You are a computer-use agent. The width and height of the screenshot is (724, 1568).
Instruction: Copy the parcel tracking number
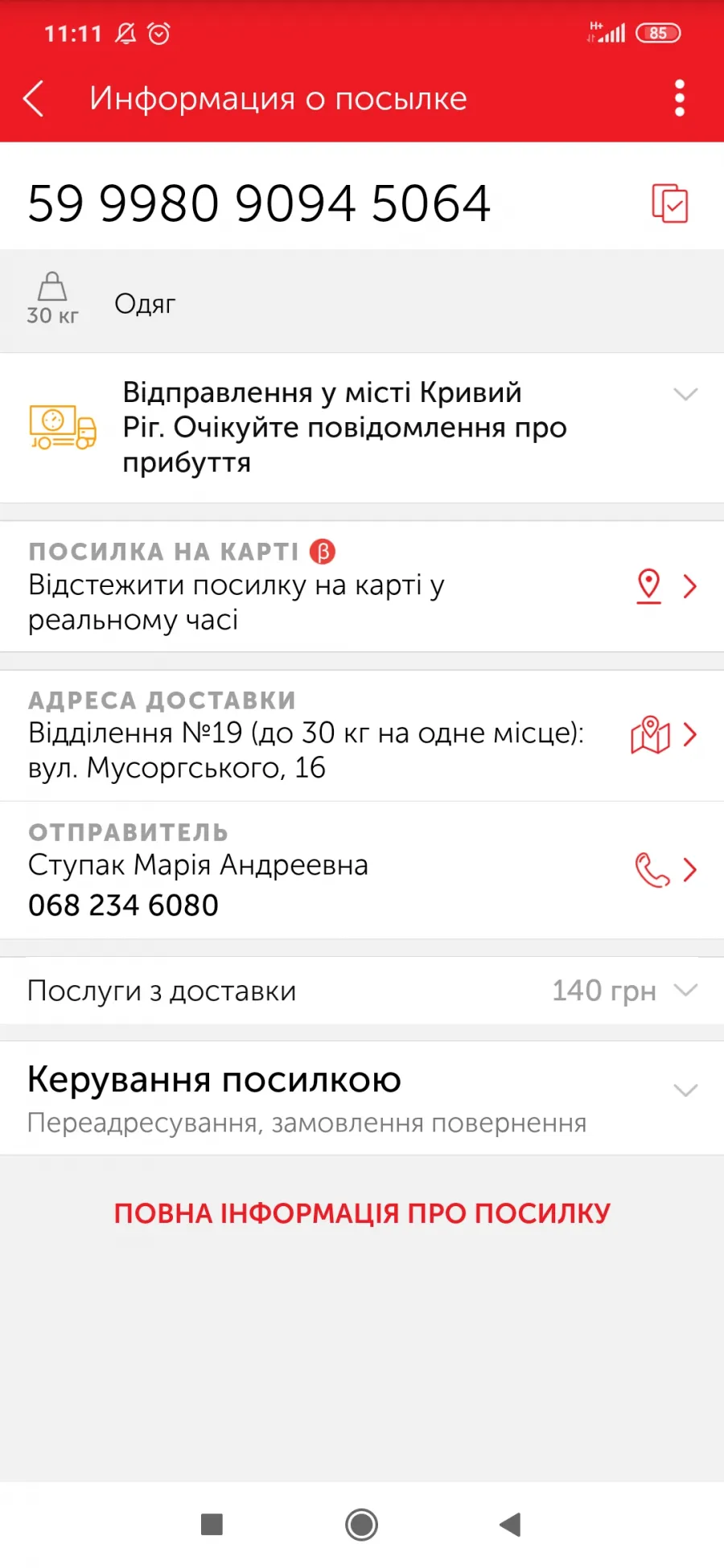[669, 203]
